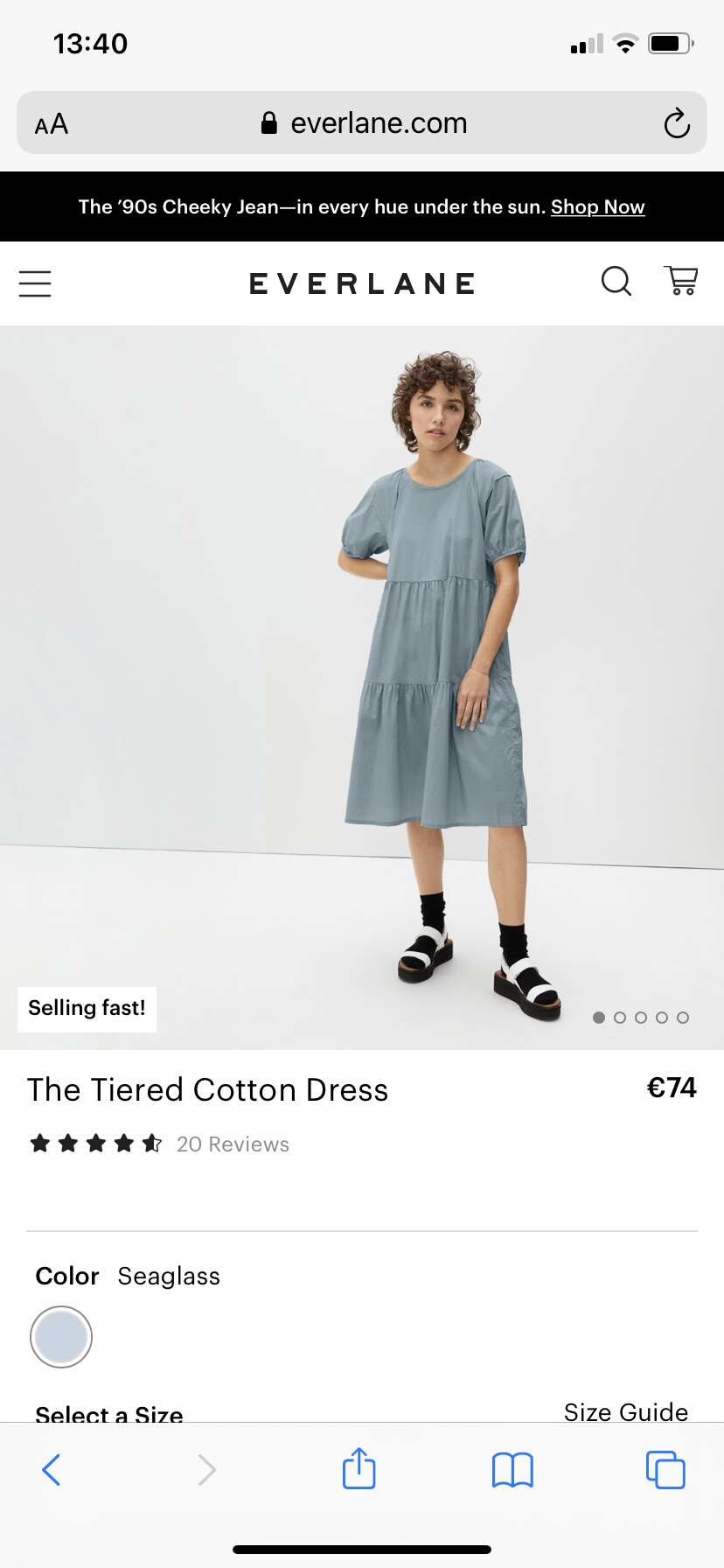The width and height of the screenshot is (724, 1568).
Task: Open Safari bookmarks
Action: 512,1470
